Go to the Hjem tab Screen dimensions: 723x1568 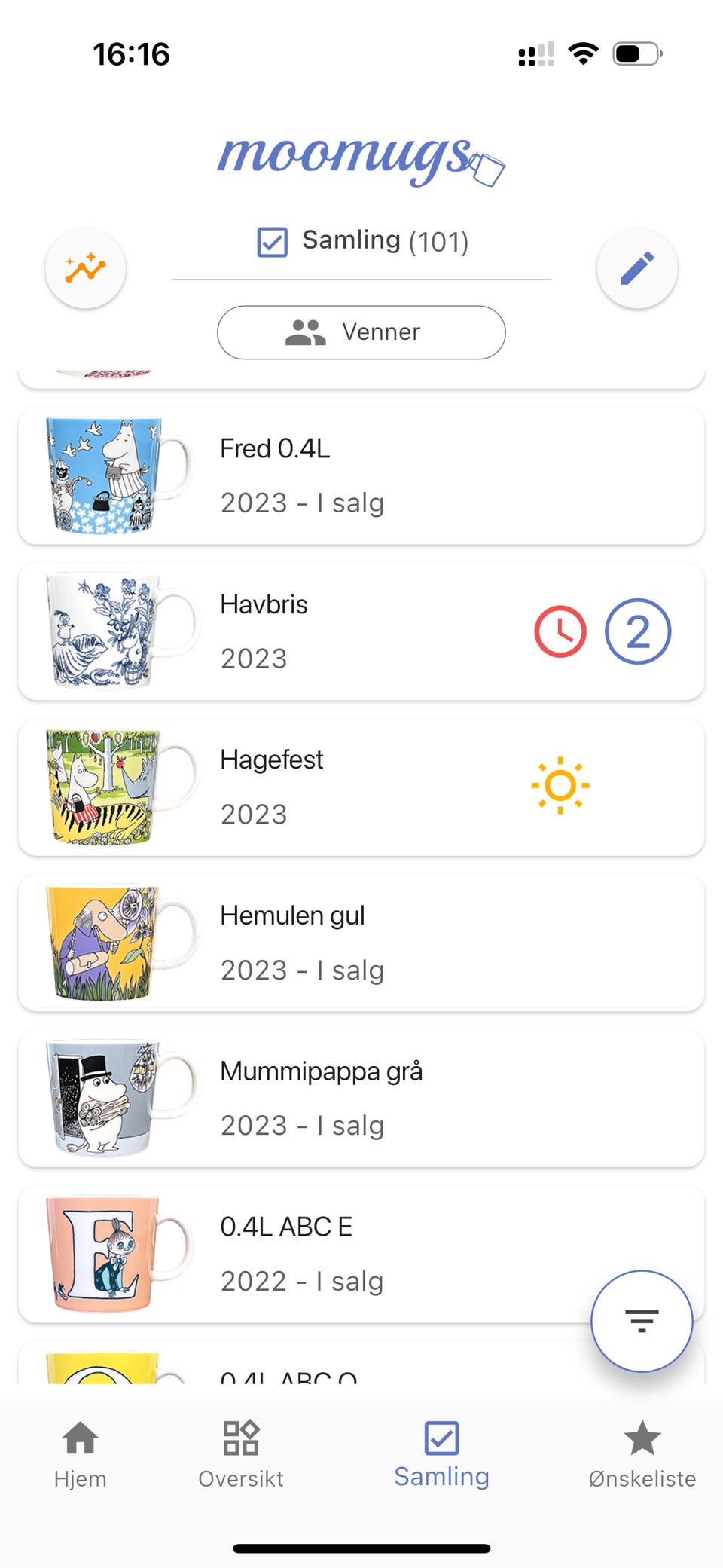[x=81, y=1453]
